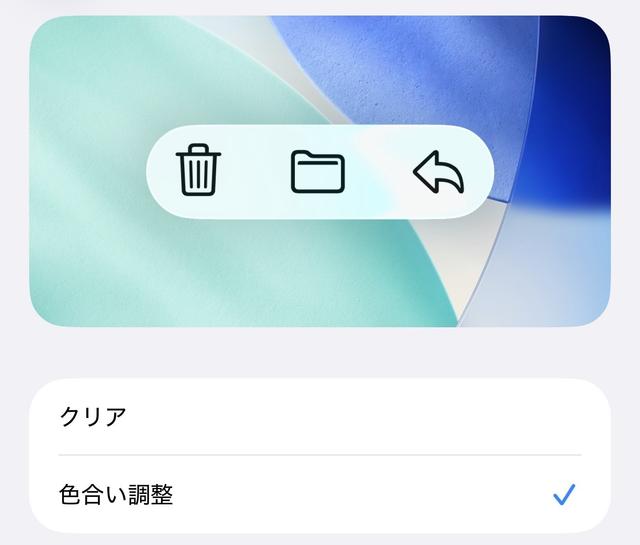Select the クリア option
640x545 pixels.
(x=320, y=417)
